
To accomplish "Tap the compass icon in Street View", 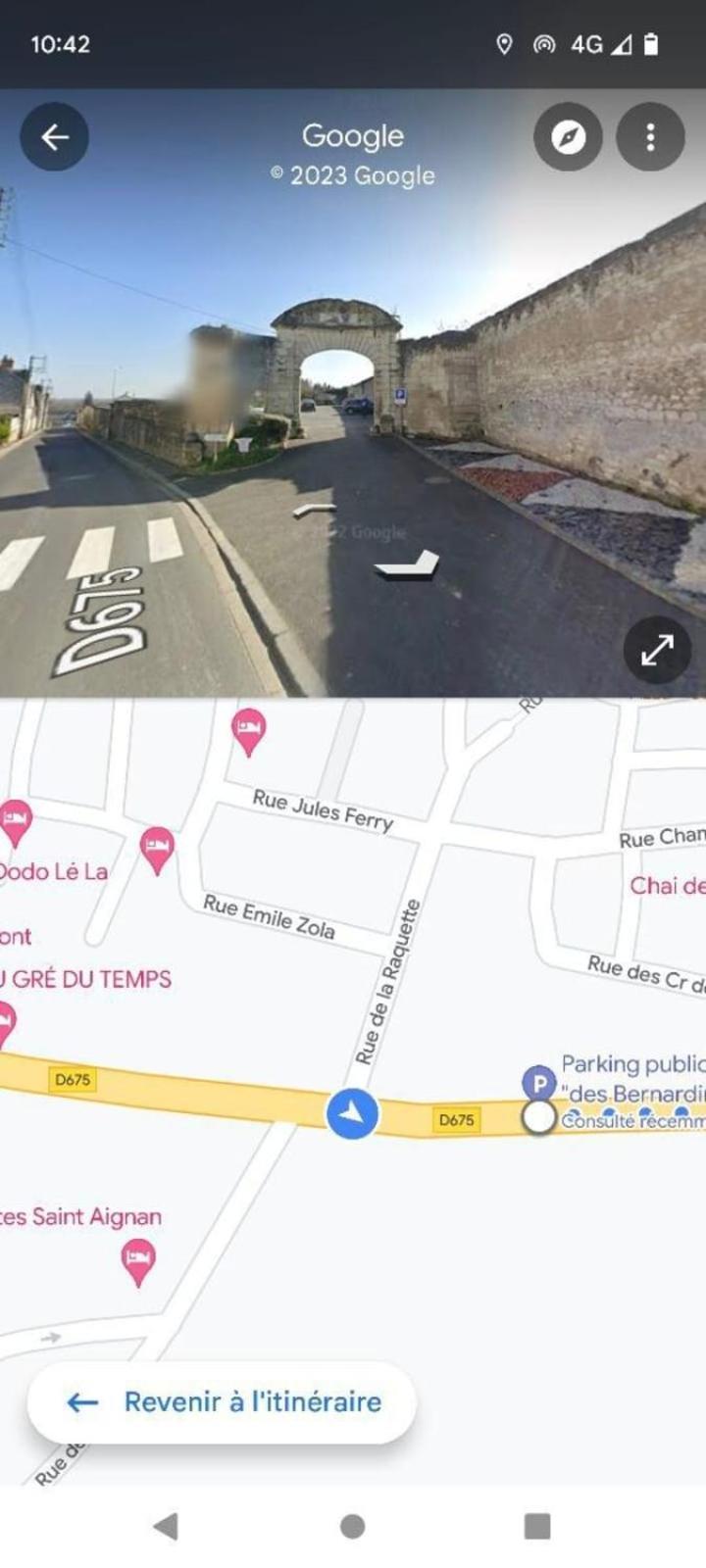I will [x=568, y=137].
